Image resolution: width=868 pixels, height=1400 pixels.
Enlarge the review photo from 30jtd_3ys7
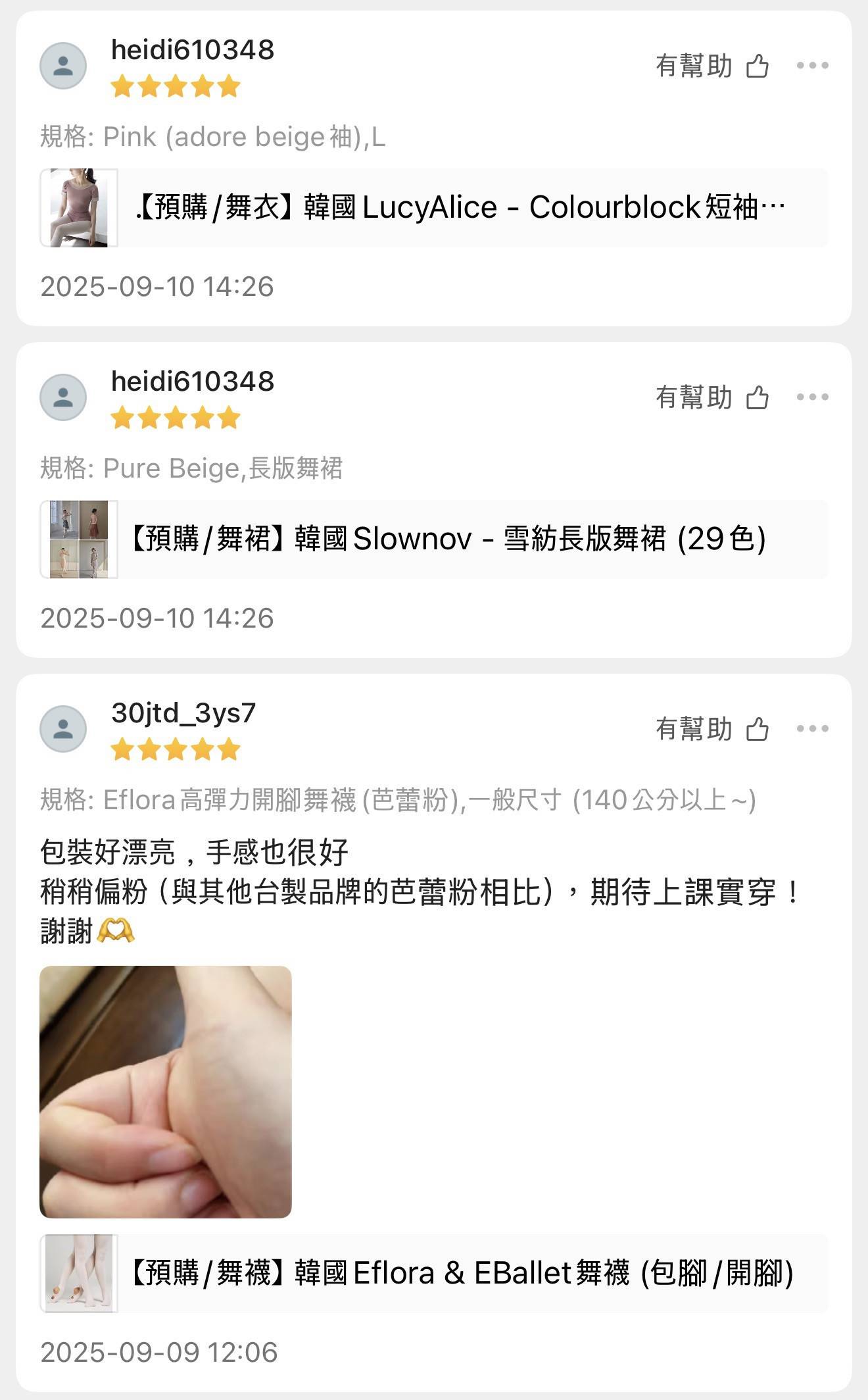(166, 1091)
